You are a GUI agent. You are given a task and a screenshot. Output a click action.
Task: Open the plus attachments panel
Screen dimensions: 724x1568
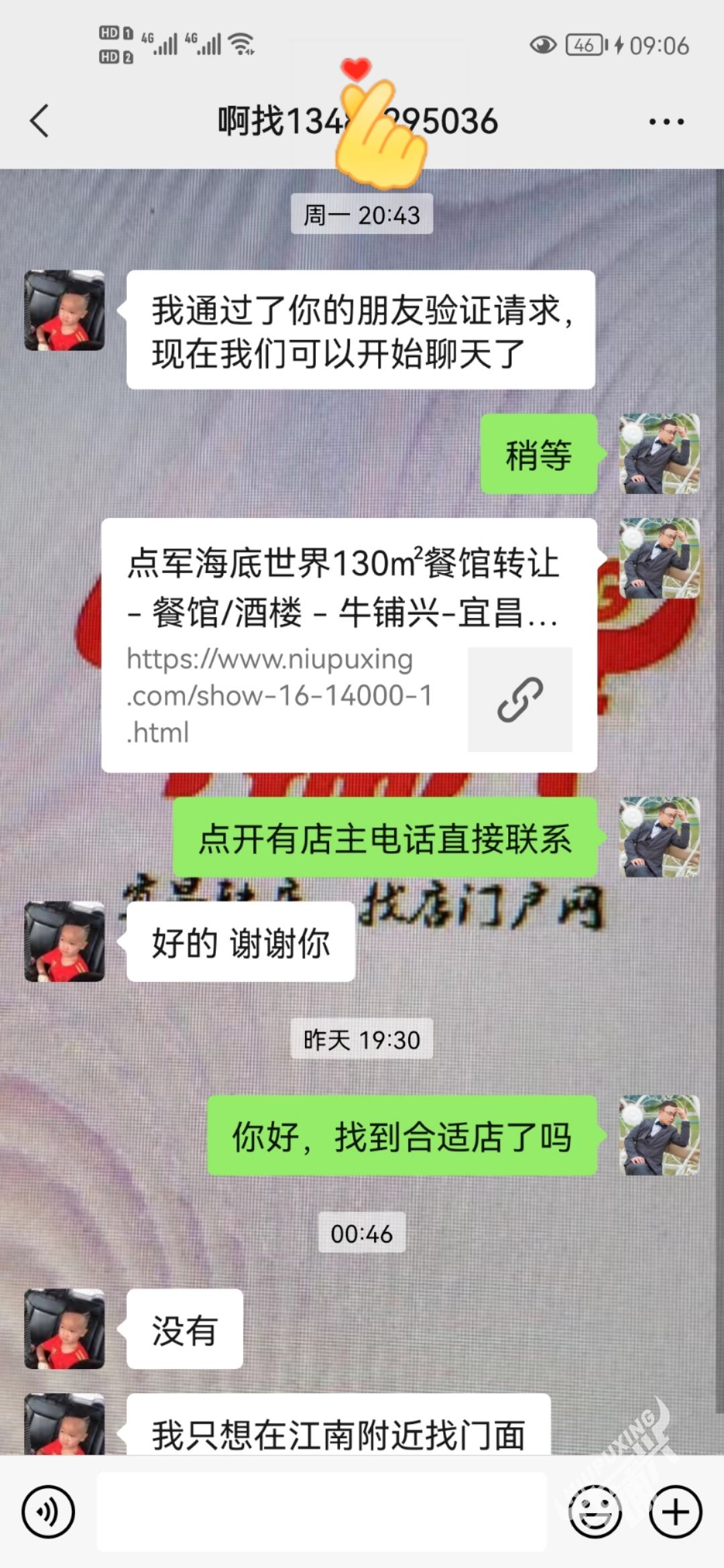(x=675, y=1512)
